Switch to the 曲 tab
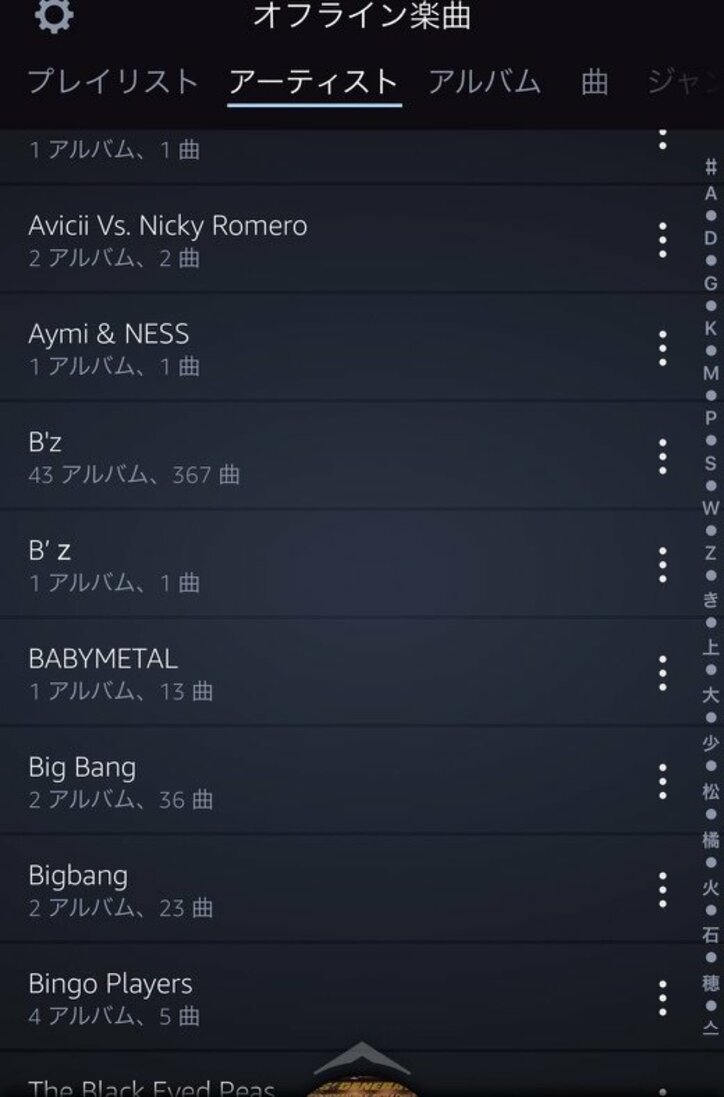Viewport: 724px width, 1097px height. tap(594, 82)
